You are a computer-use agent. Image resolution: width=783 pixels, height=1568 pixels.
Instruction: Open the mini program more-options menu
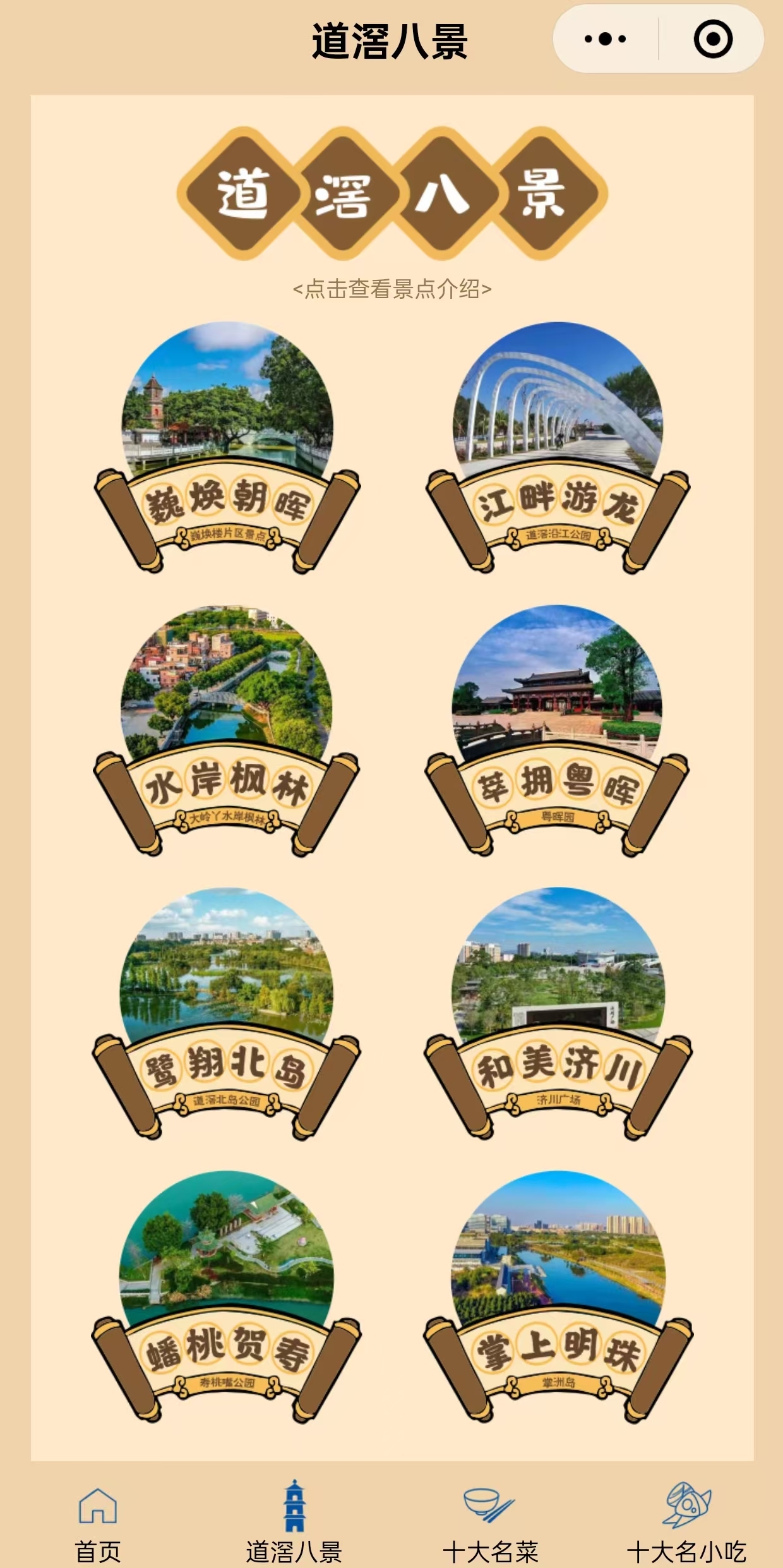(x=605, y=39)
